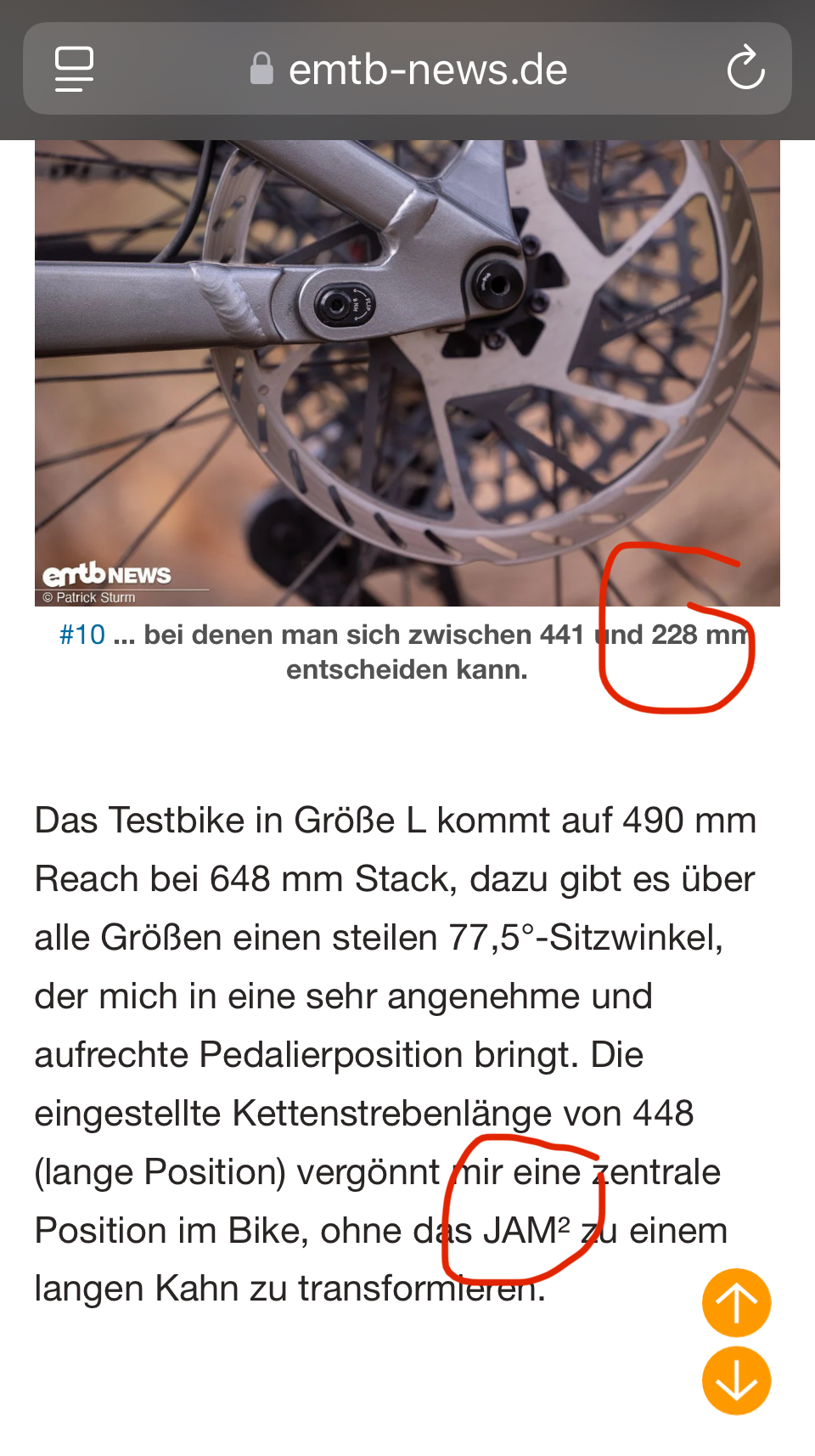
Task: Jump to bottom with orange down arrow
Action: tap(736, 1380)
